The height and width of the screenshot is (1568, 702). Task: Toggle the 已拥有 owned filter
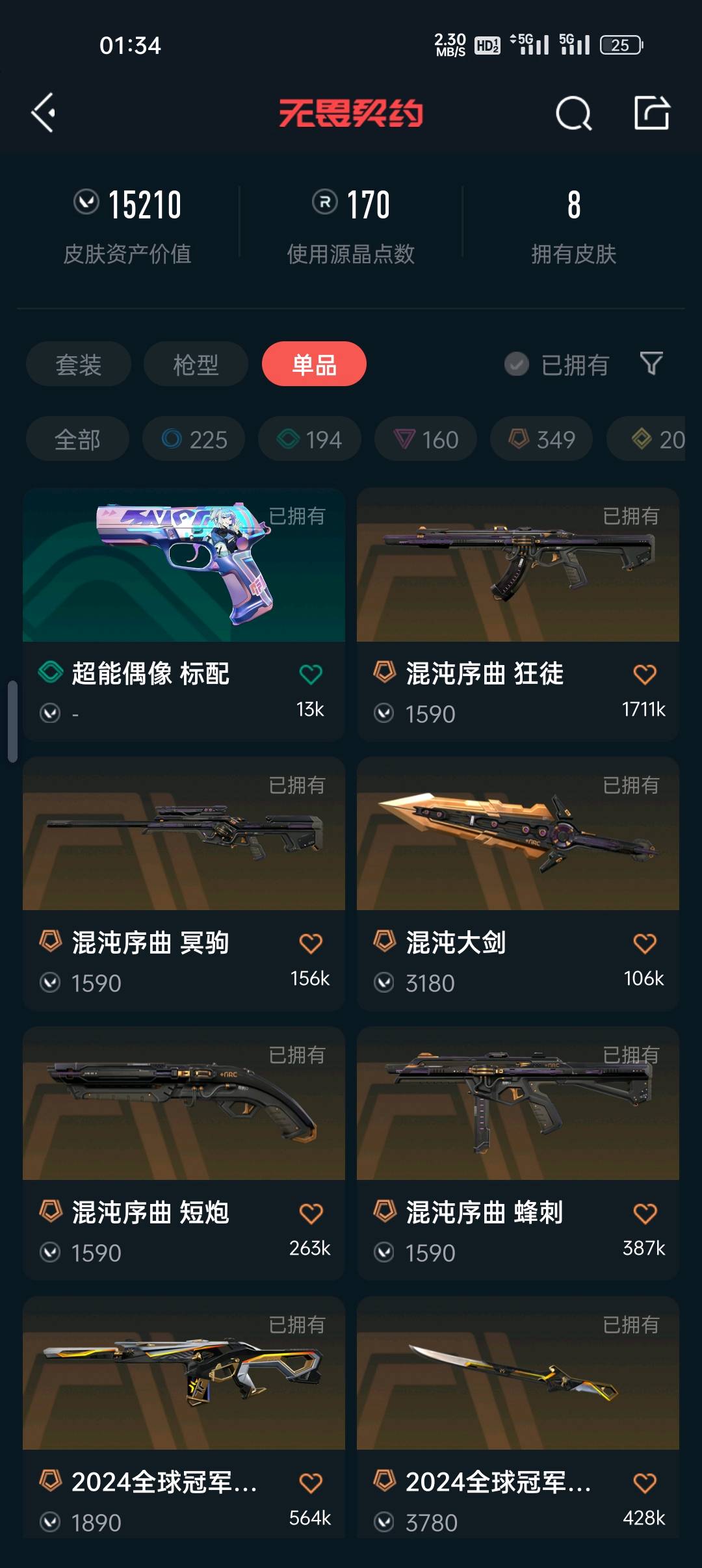coord(558,364)
